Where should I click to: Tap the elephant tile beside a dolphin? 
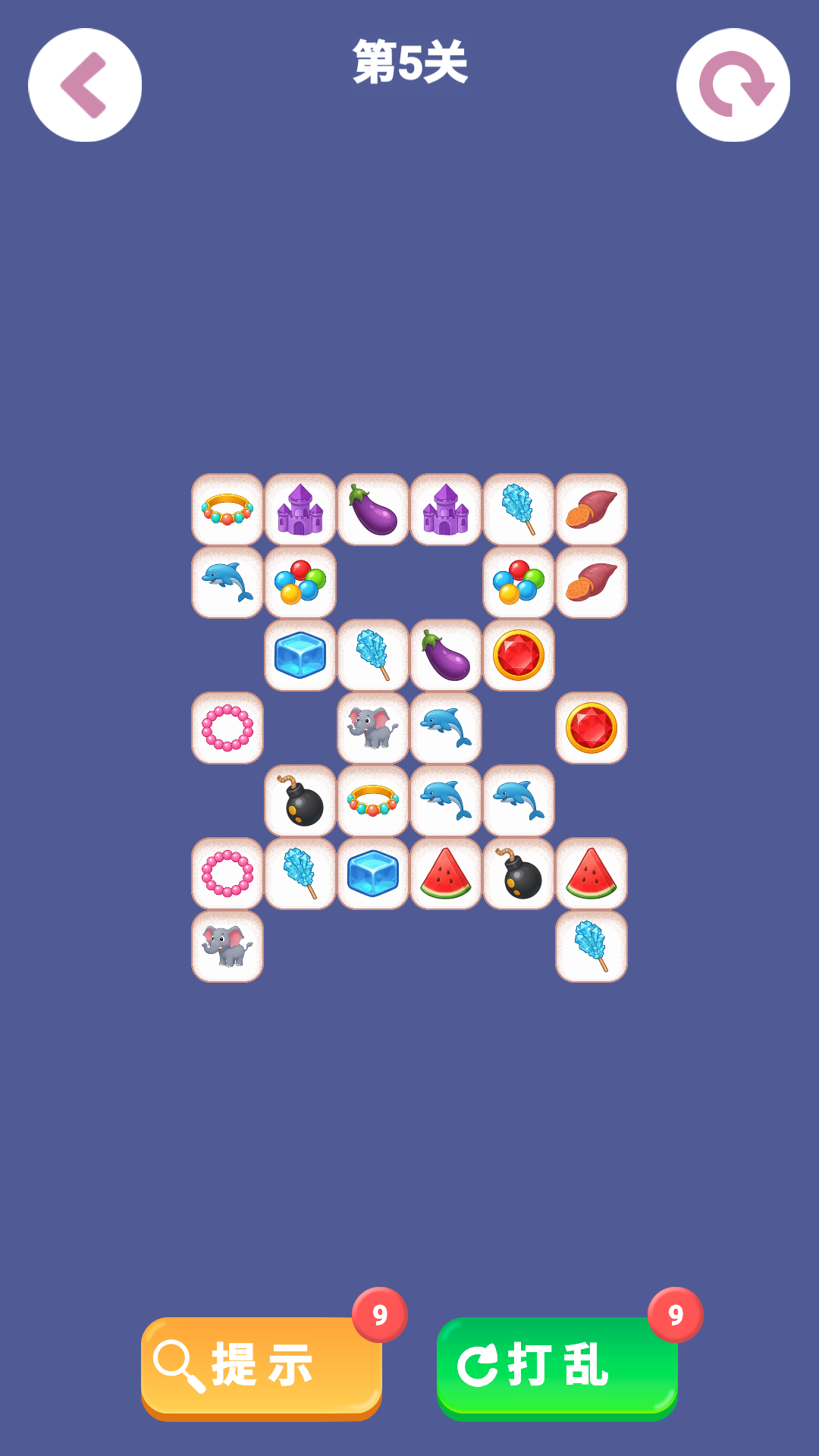(x=373, y=728)
